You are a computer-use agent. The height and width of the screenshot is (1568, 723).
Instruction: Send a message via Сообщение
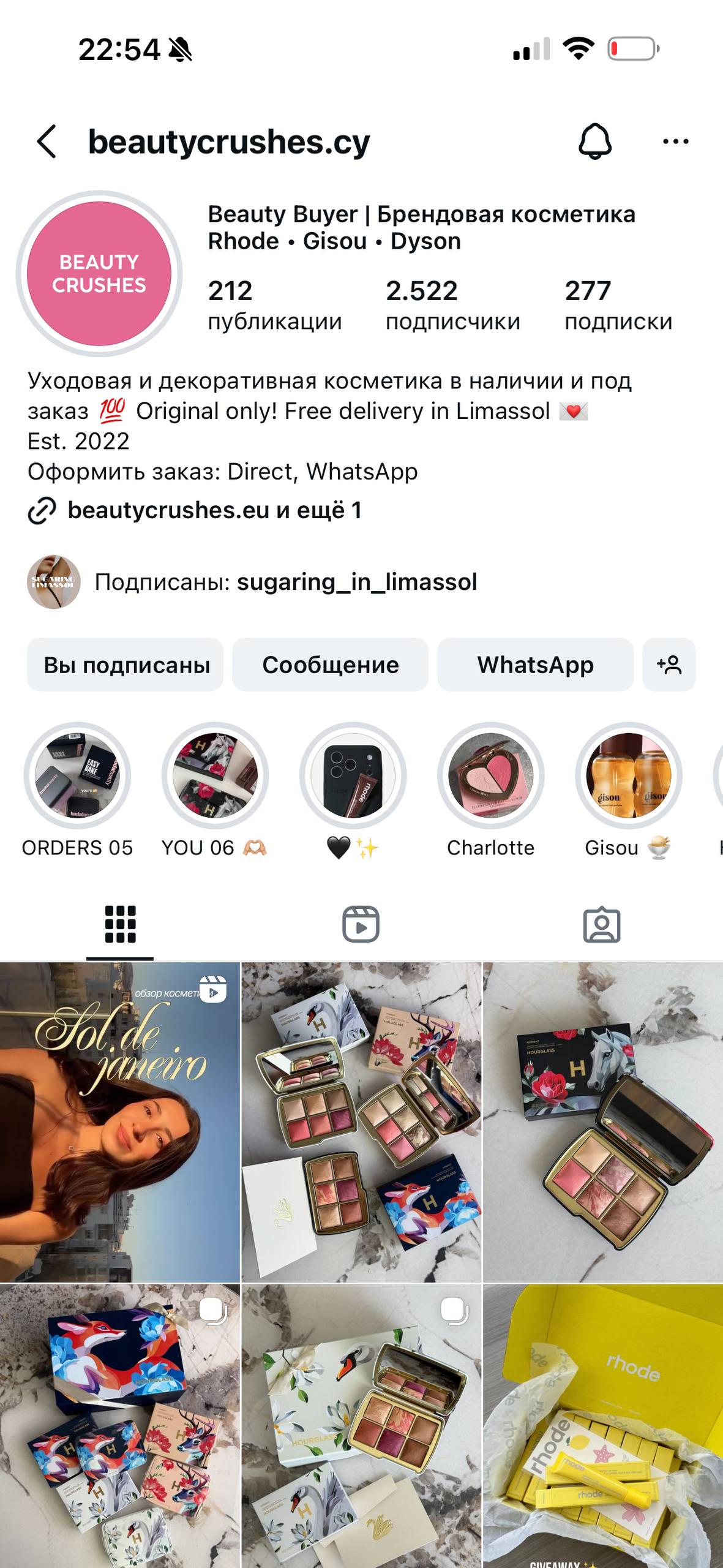tap(330, 665)
